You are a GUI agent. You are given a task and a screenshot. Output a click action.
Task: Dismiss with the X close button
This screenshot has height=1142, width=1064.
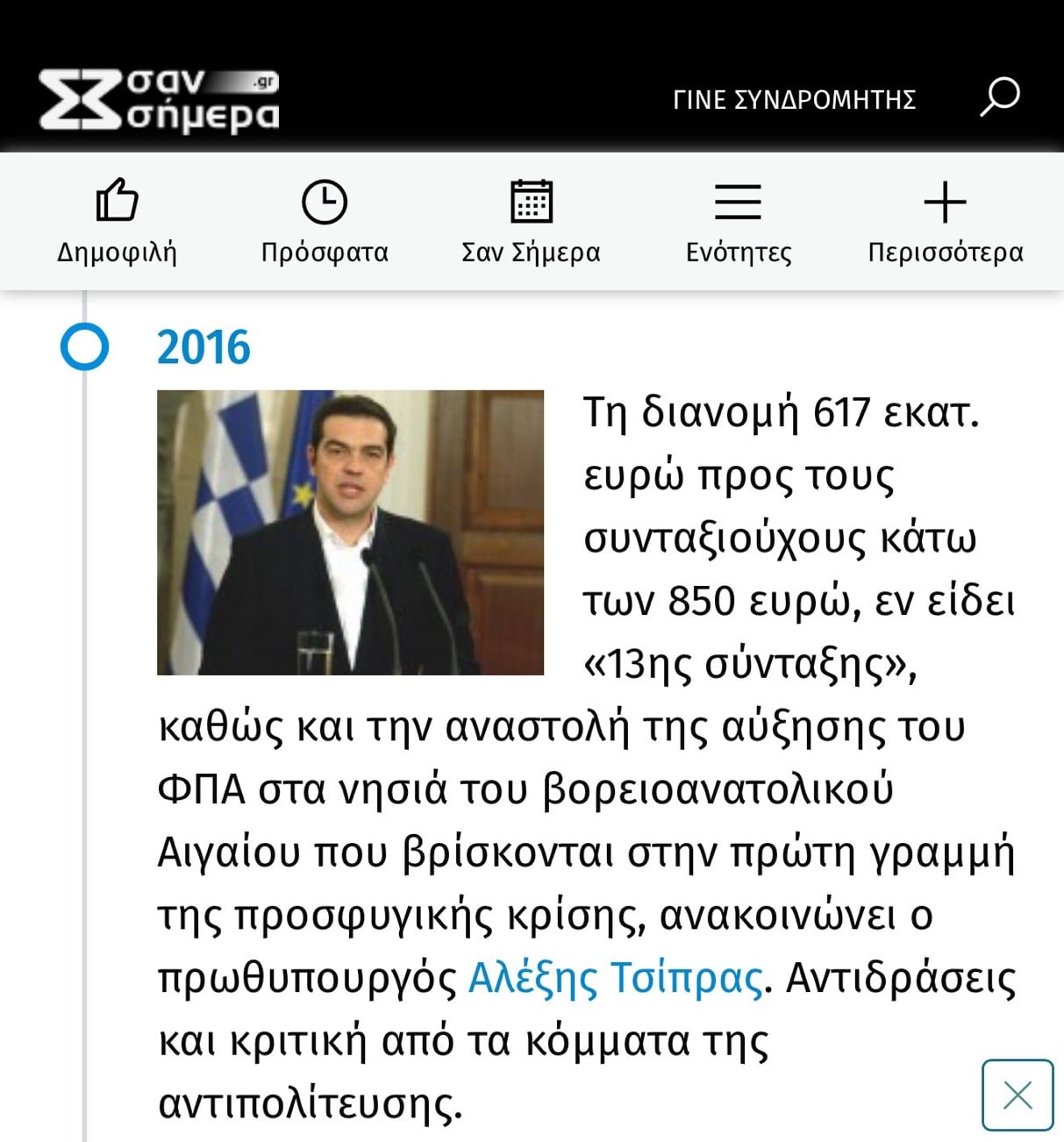[1017, 1095]
